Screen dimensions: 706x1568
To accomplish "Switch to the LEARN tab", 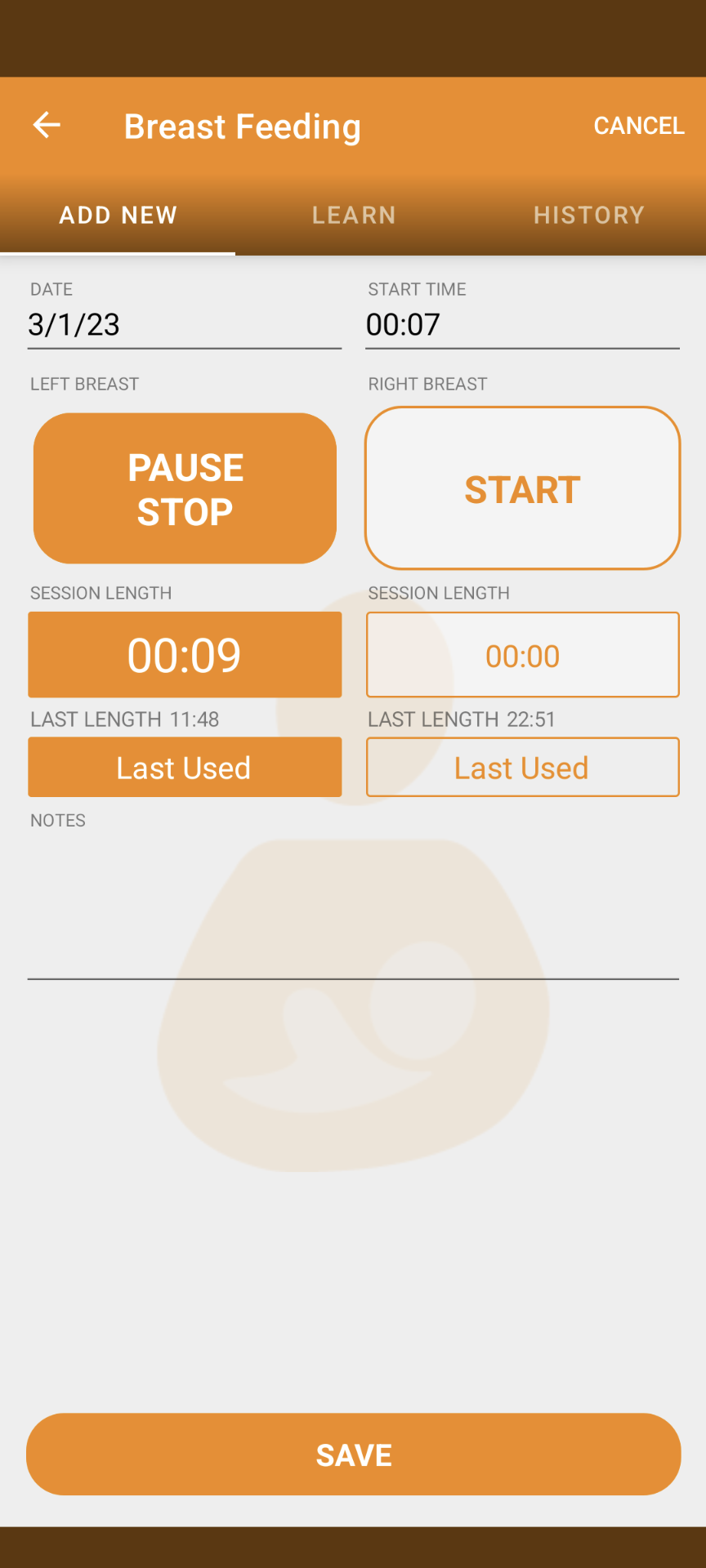I will pyautogui.click(x=353, y=215).
